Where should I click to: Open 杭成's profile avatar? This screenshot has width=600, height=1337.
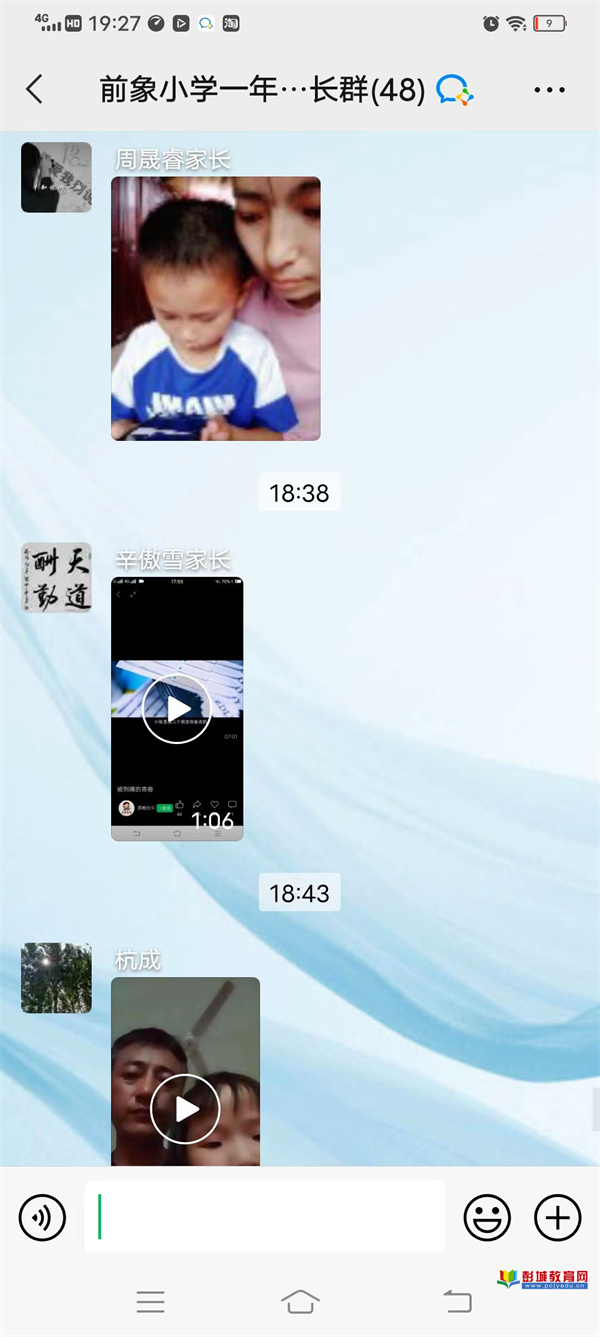point(56,977)
